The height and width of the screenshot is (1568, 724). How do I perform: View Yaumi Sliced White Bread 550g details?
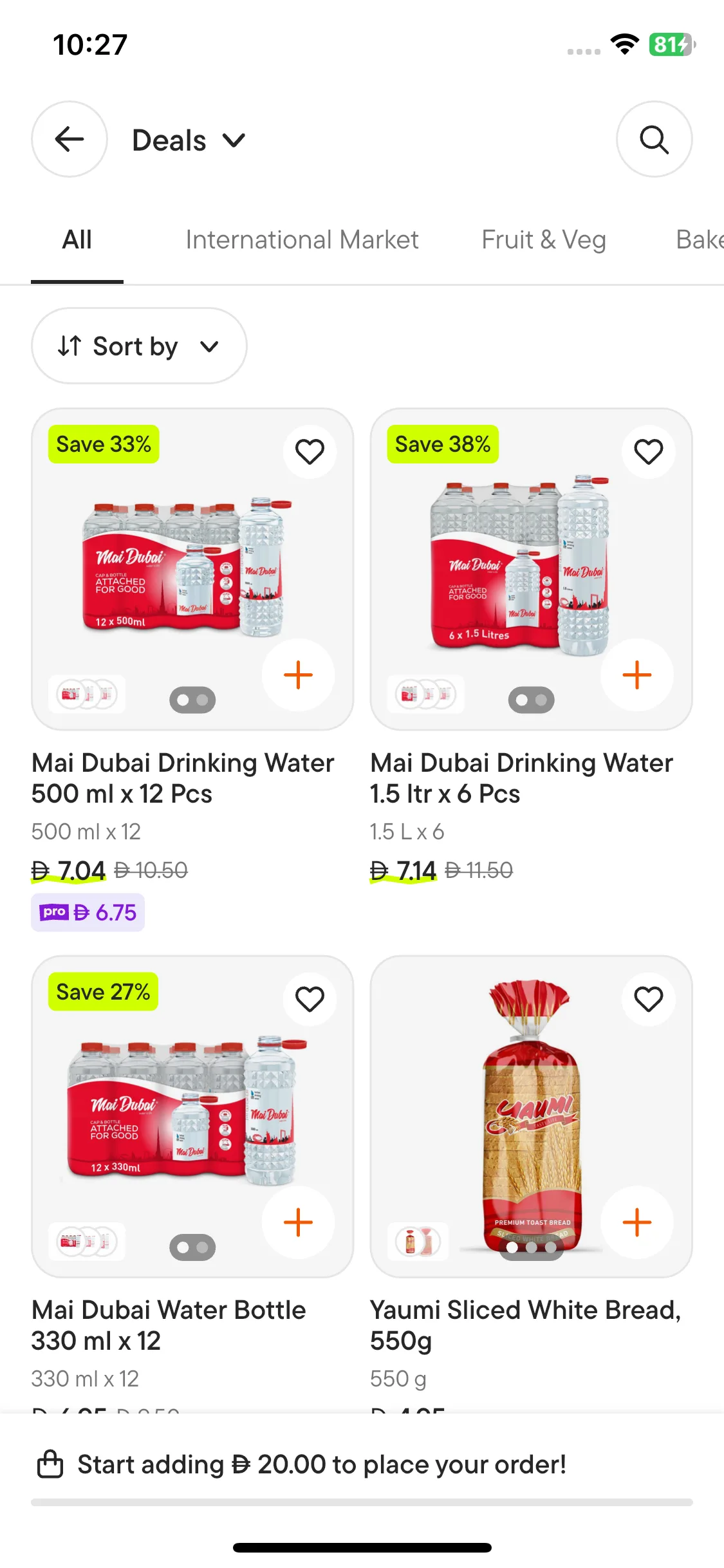pyautogui.click(x=525, y=1325)
